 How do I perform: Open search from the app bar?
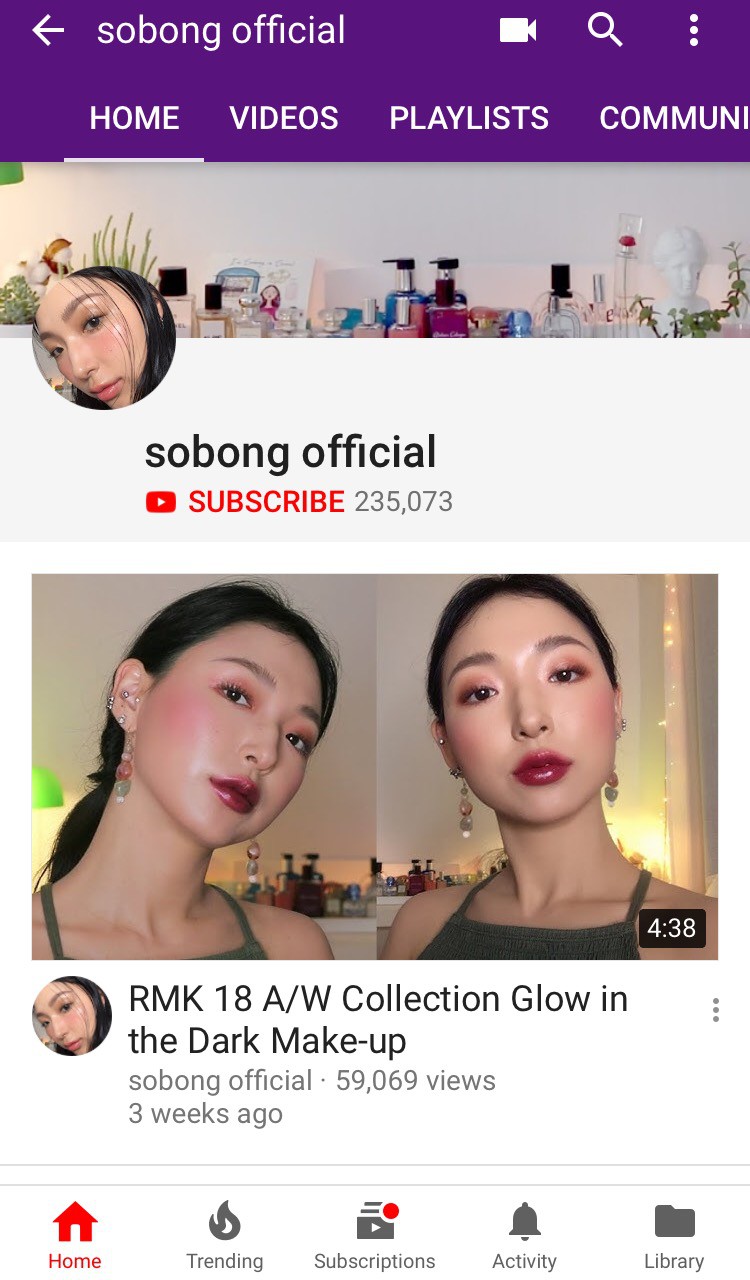click(605, 31)
